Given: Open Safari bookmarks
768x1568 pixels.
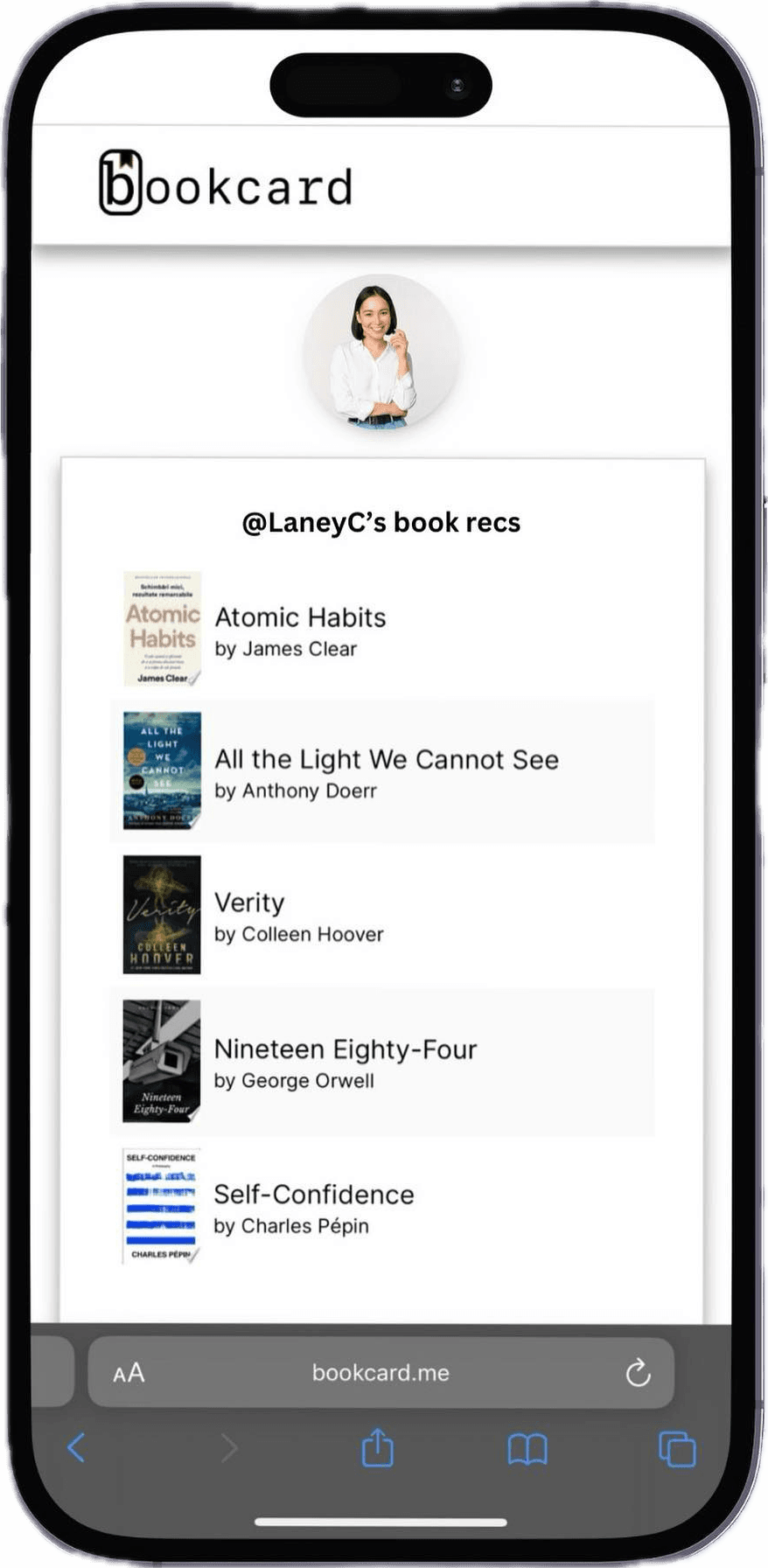Looking at the screenshot, I should coord(527,1449).
